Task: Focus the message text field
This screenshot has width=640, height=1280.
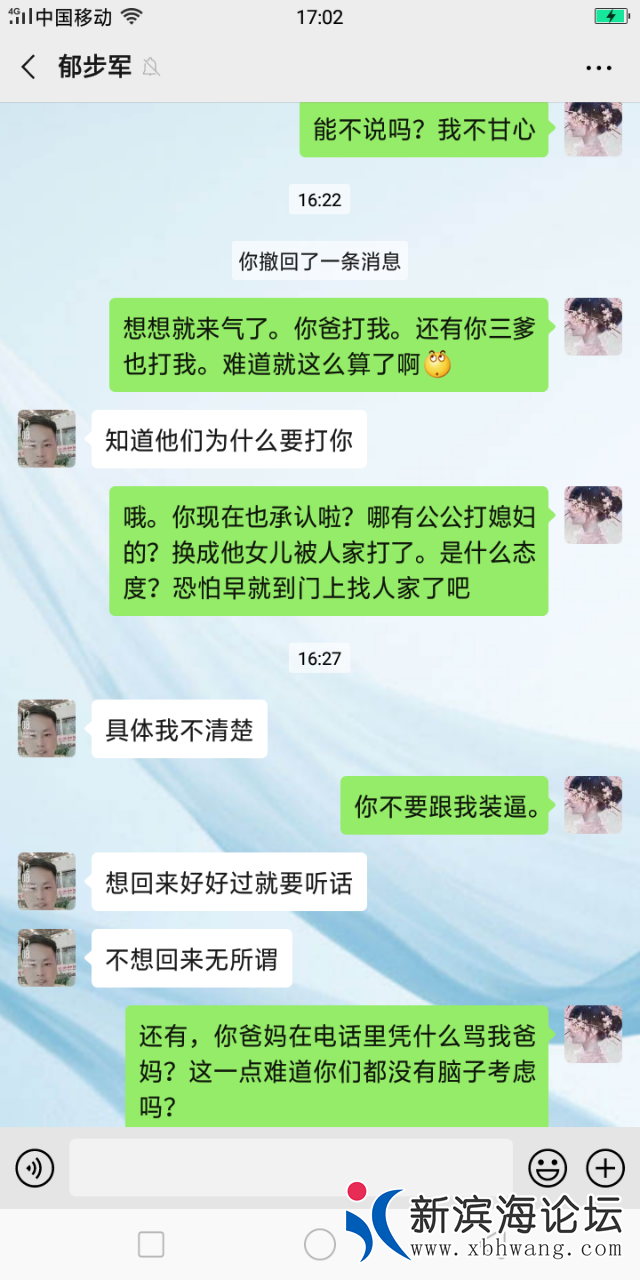Action: point(290,1167)
